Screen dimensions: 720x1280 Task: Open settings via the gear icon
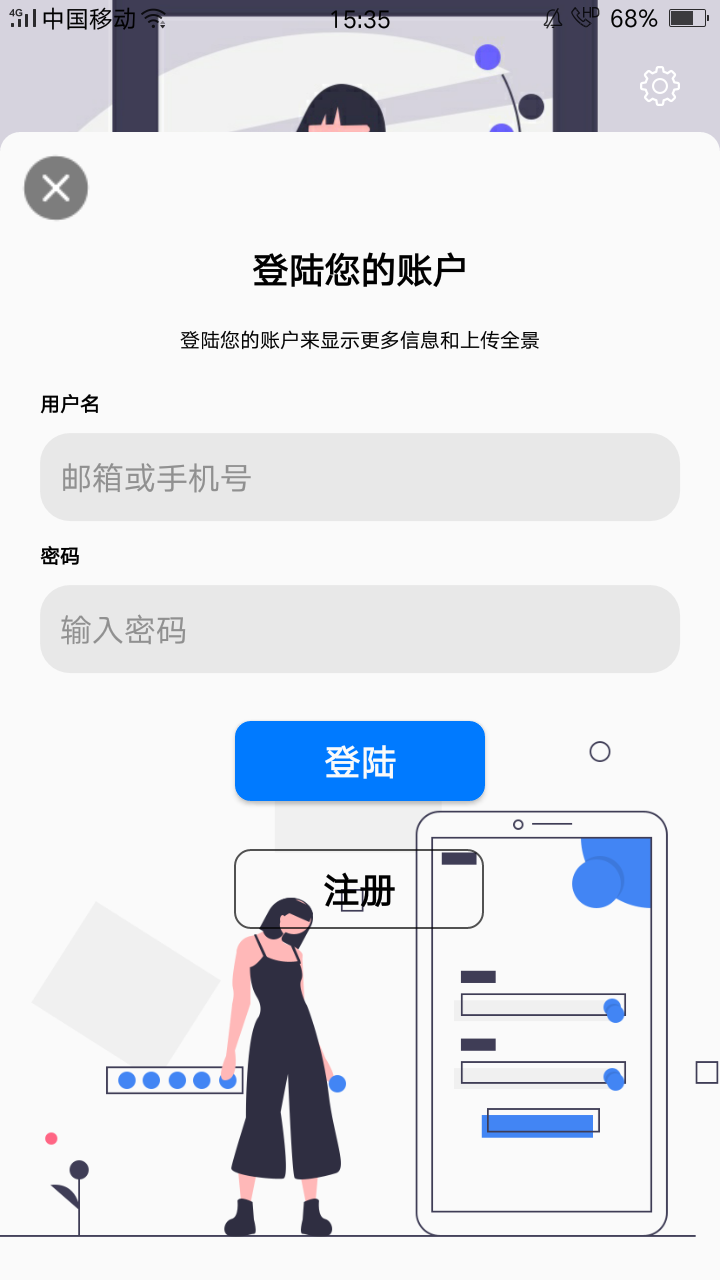(660, 87)
